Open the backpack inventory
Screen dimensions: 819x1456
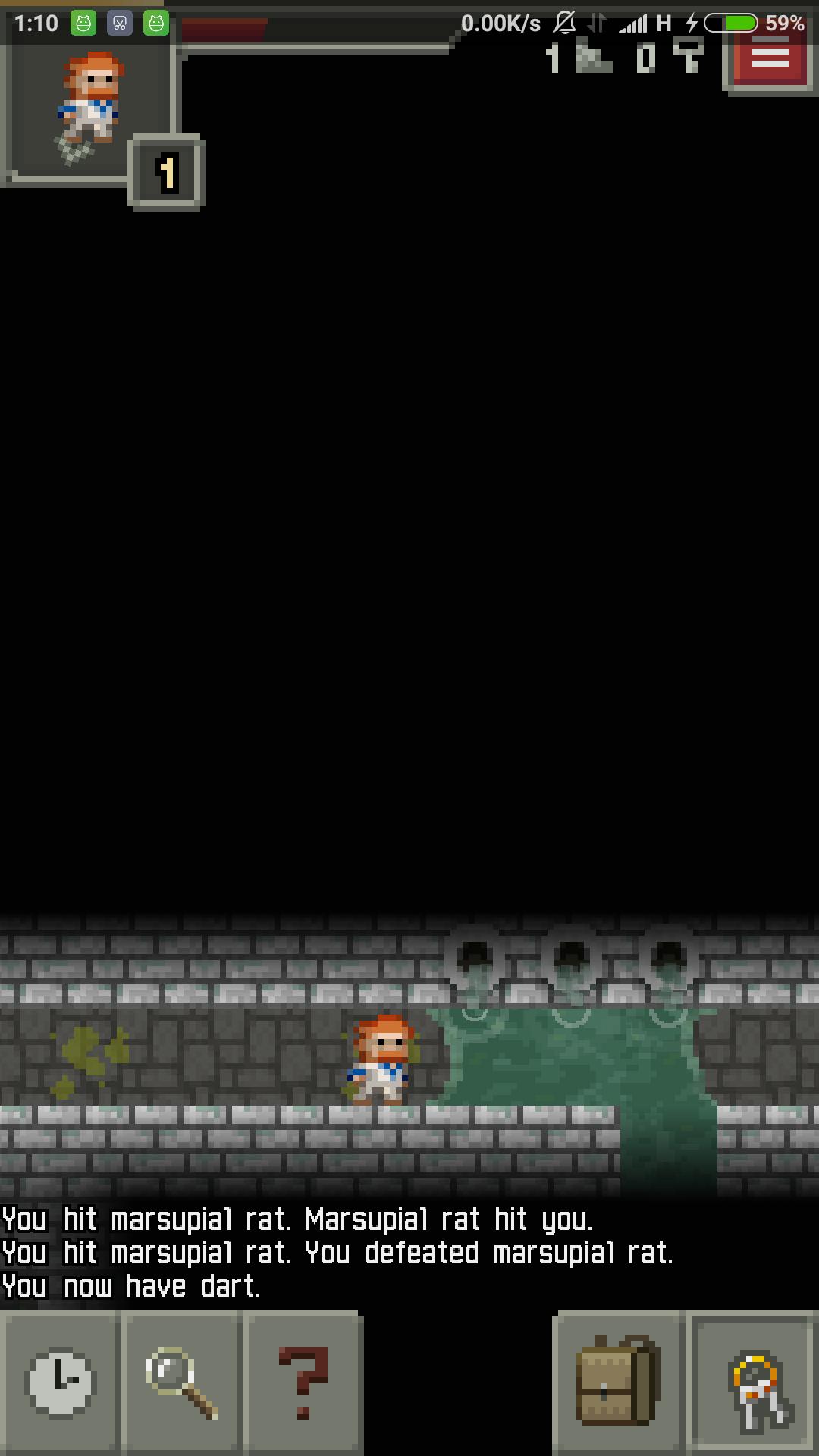click(x=619, y=1382)
